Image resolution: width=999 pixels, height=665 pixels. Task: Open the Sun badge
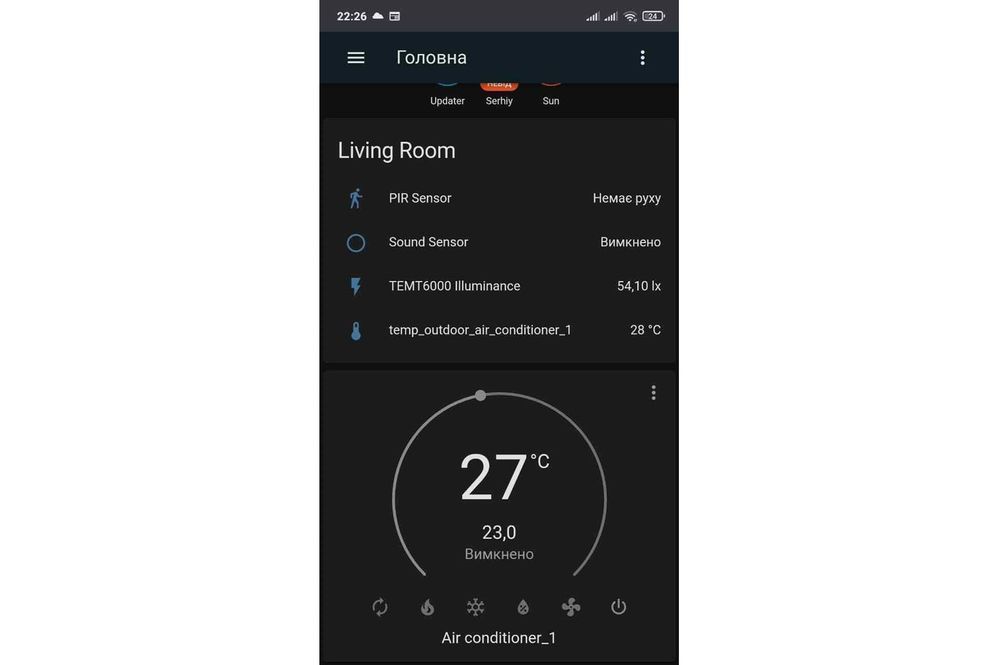[551, 91]
